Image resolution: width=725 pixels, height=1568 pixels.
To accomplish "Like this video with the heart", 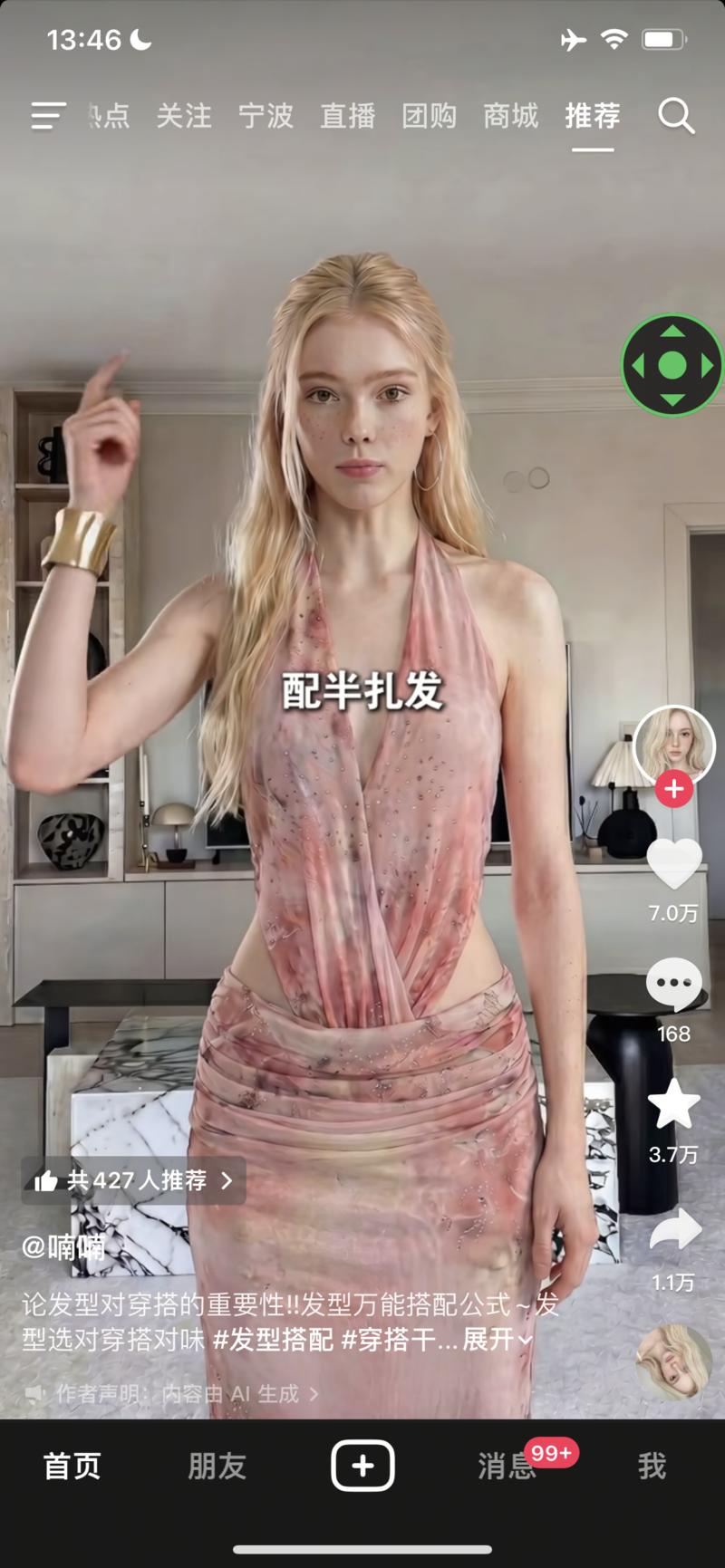I will [673, 863].
